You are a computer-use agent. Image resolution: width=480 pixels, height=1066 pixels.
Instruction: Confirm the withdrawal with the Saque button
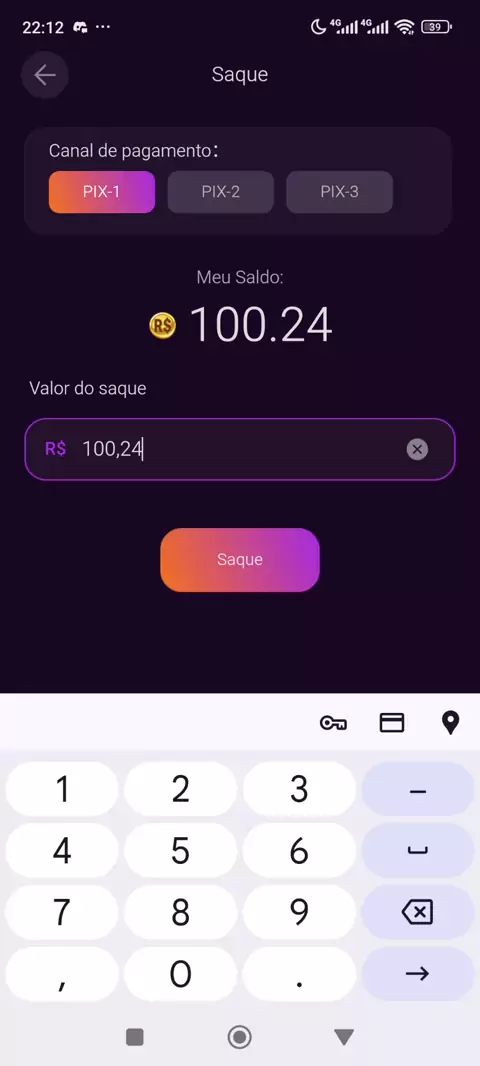pos(240,560)
